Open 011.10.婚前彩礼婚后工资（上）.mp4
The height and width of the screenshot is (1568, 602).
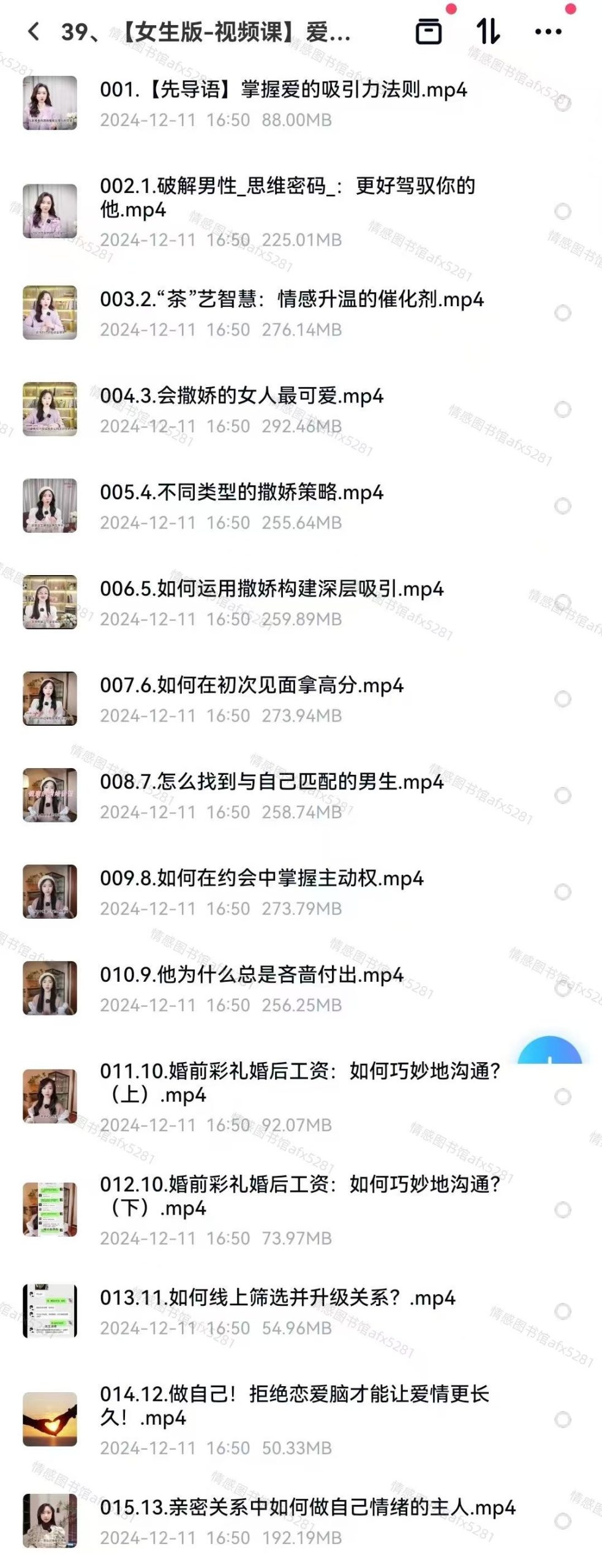click(300, 1083)
